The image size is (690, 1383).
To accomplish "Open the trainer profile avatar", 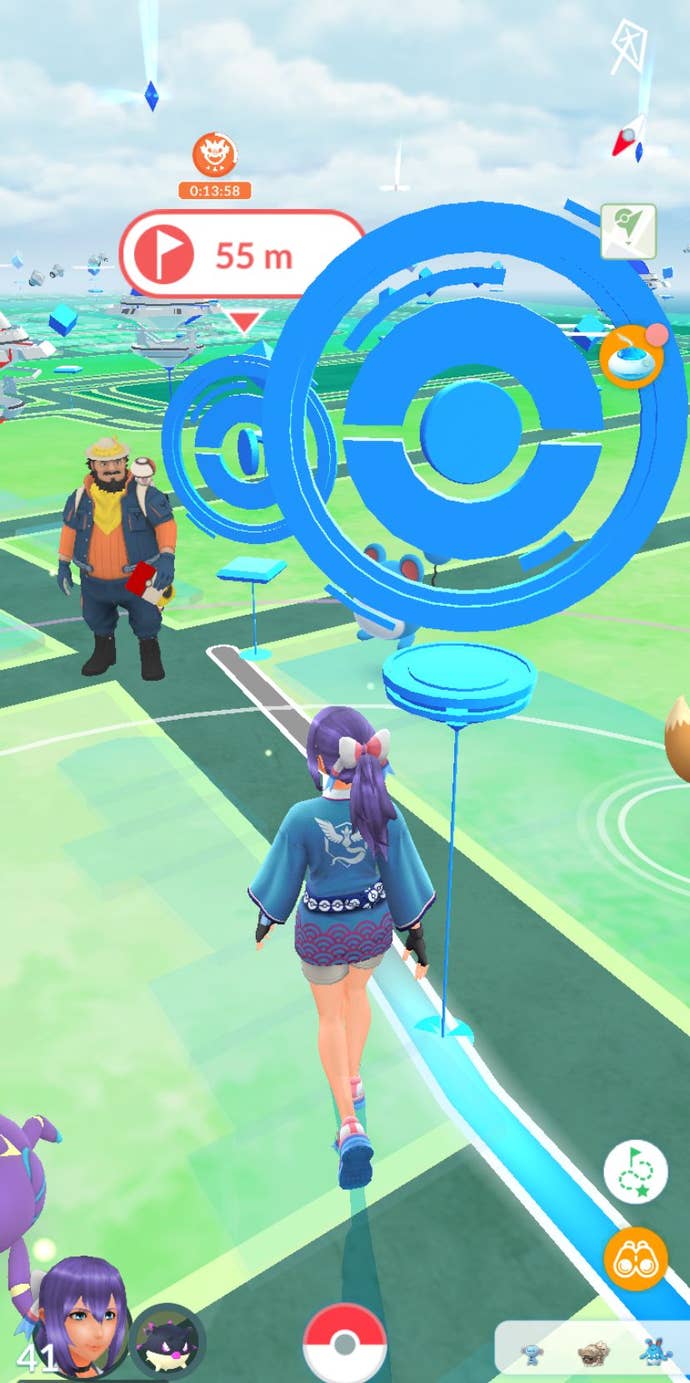I will coord(82,1323).
